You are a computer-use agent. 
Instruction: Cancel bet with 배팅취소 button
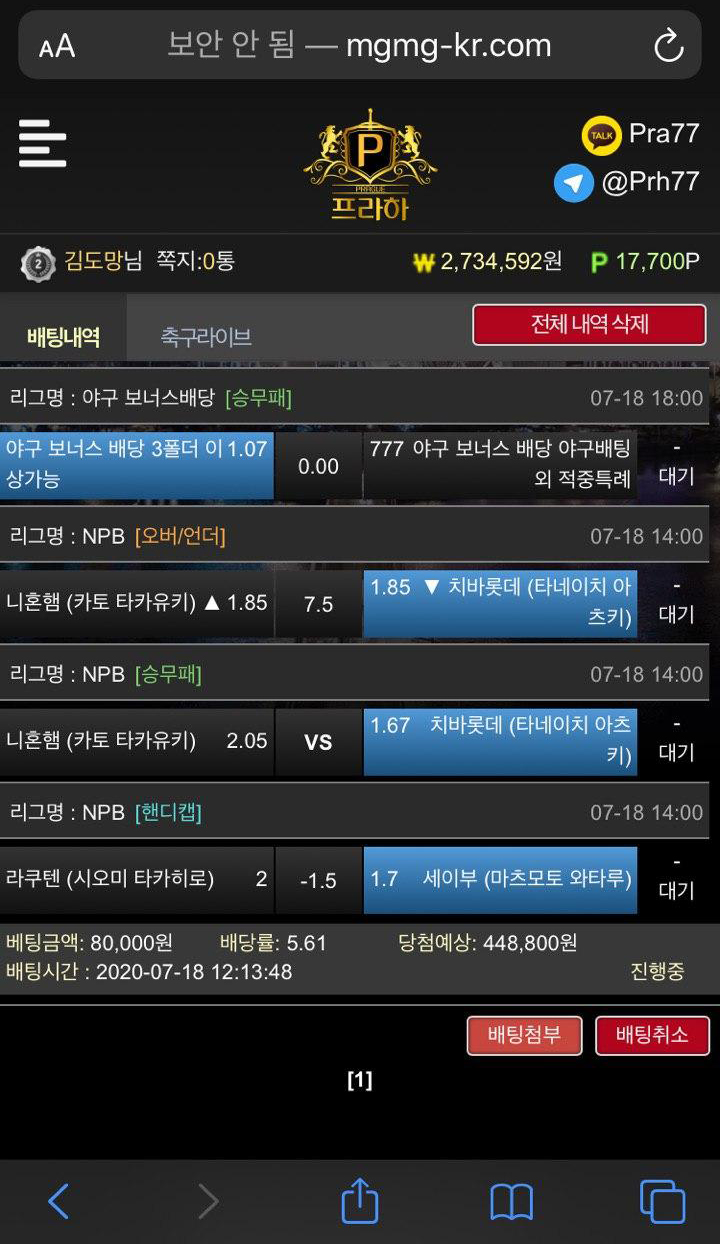tap(652, 1035)
